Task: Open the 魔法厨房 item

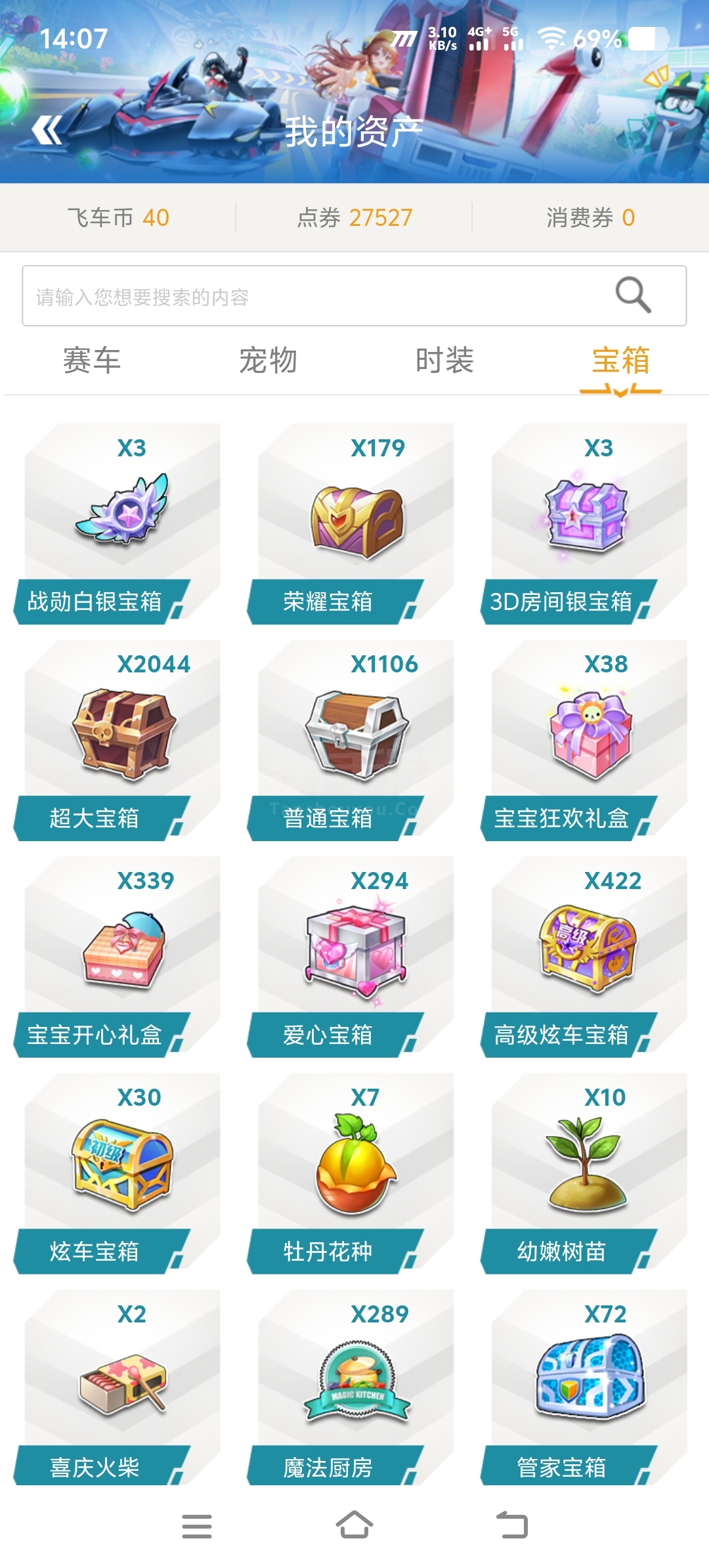Action: click(356, 1385)
